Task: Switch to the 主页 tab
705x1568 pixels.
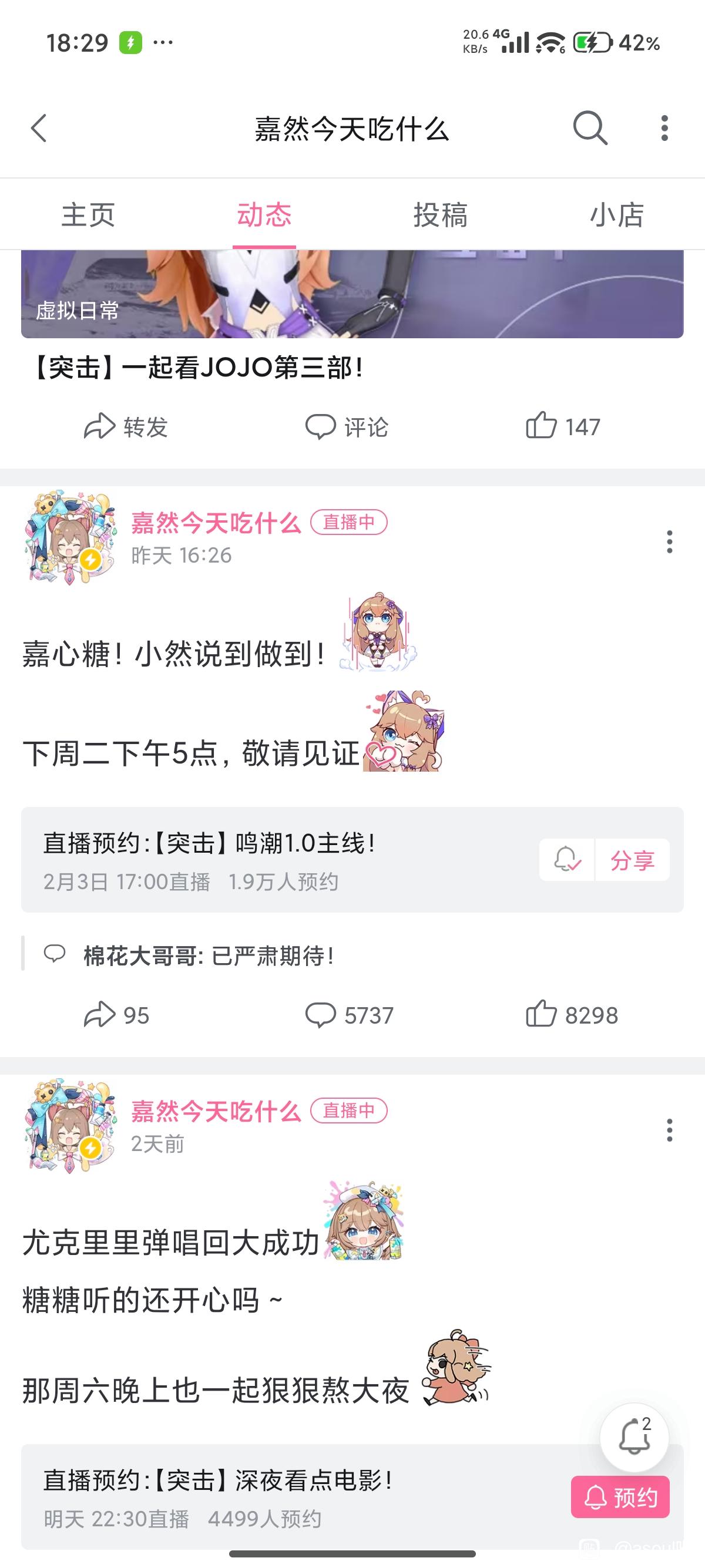Action: [x=88, y=215]
